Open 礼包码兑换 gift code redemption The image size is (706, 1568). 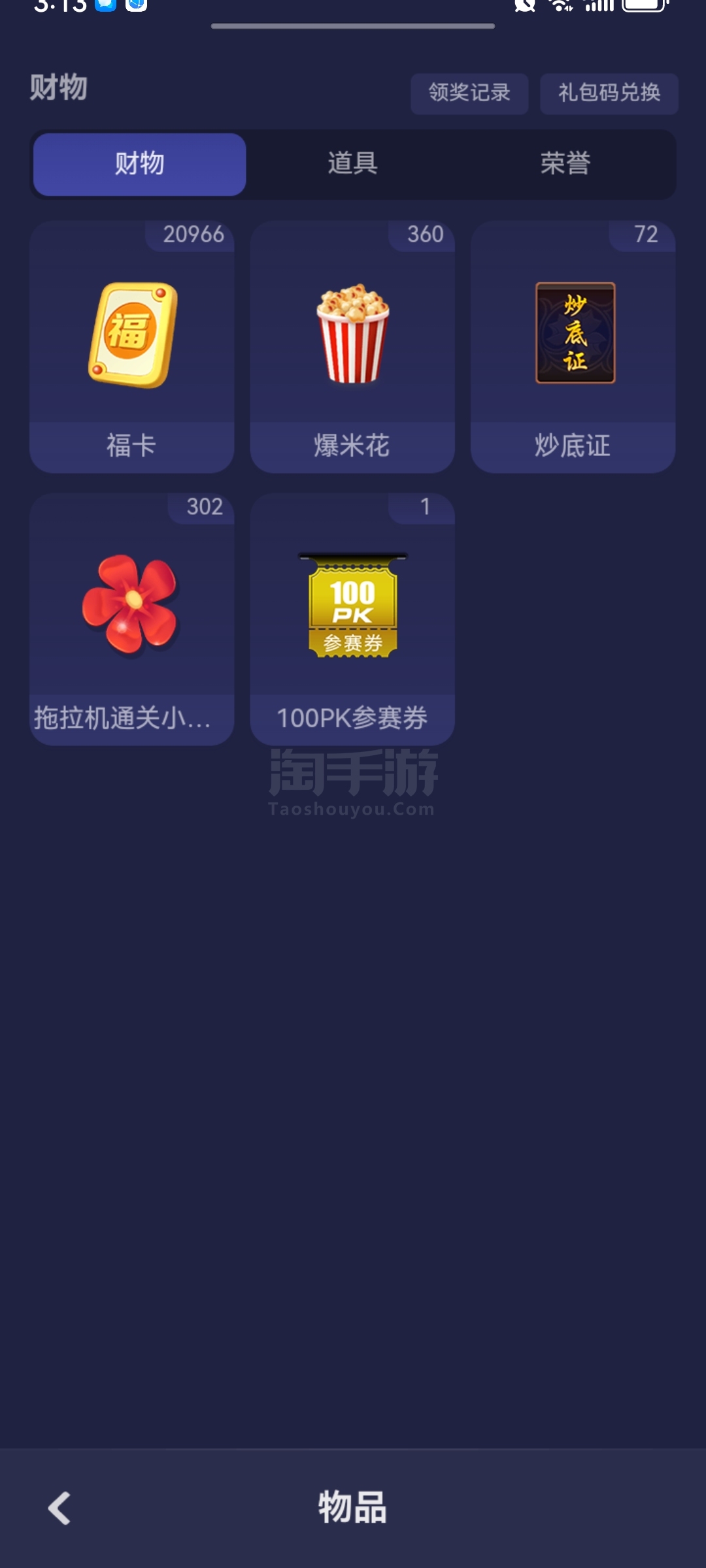tap(609, 93)
